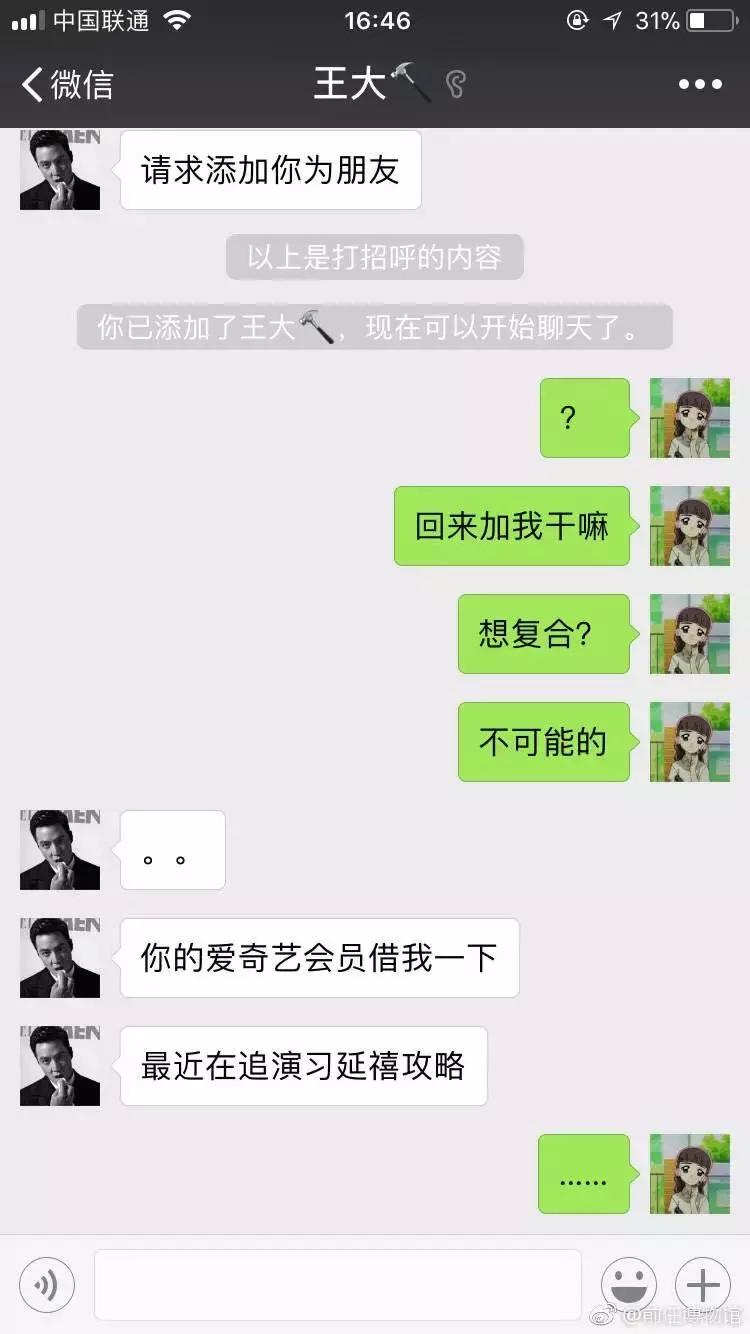Open chat options via the three-dot menu
This screenshot has width=750, height=1334.
coord(701,84)
